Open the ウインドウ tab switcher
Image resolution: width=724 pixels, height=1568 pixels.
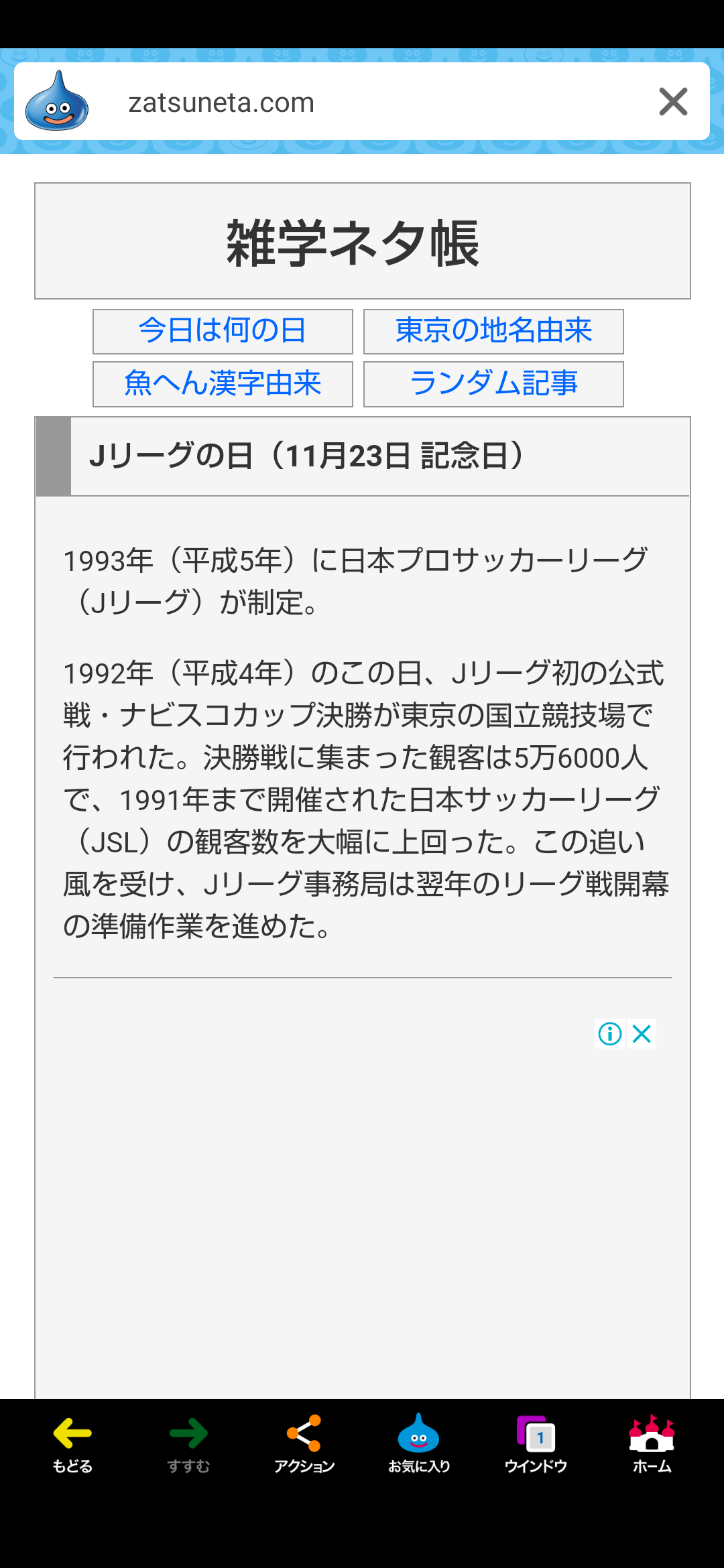[536, 1445]
